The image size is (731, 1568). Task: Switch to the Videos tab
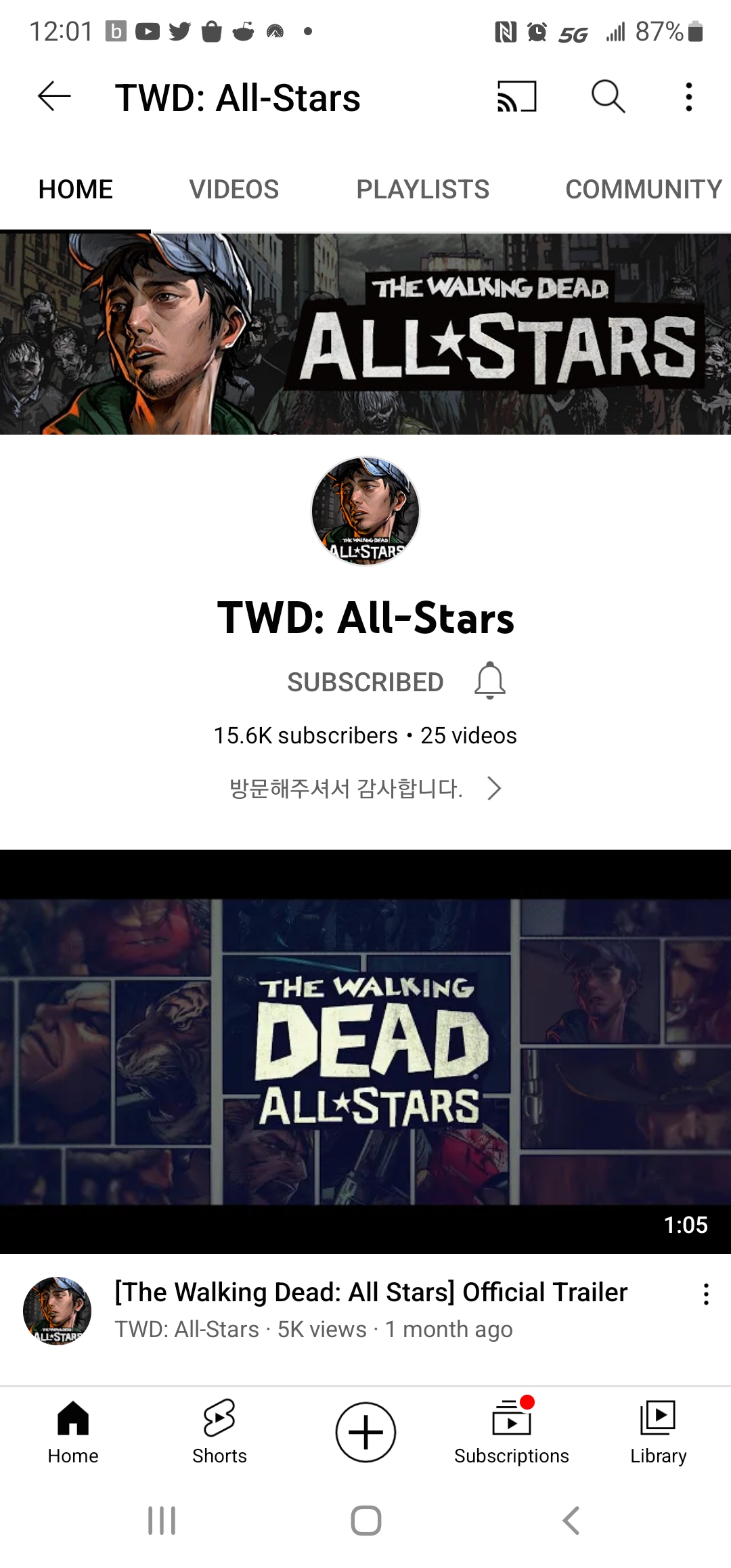click(234, 190)
